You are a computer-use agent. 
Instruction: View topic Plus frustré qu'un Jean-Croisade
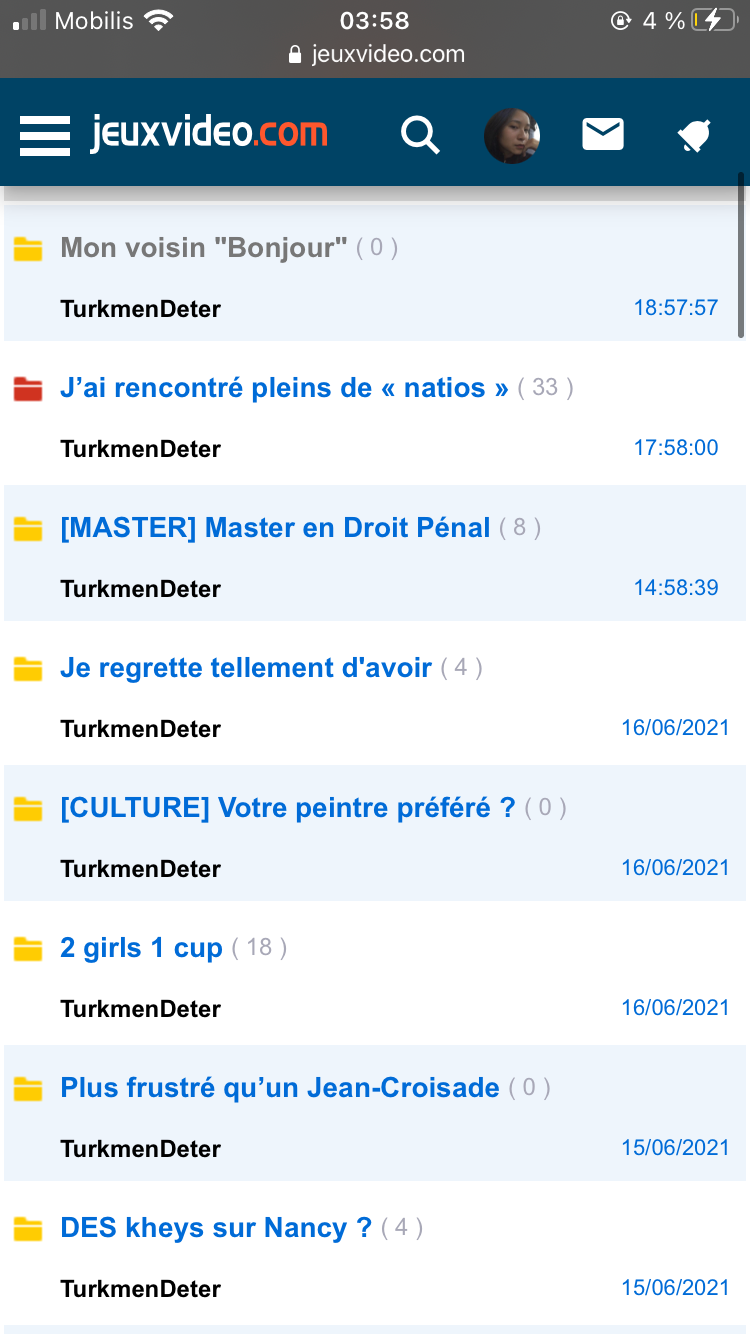280,1087
